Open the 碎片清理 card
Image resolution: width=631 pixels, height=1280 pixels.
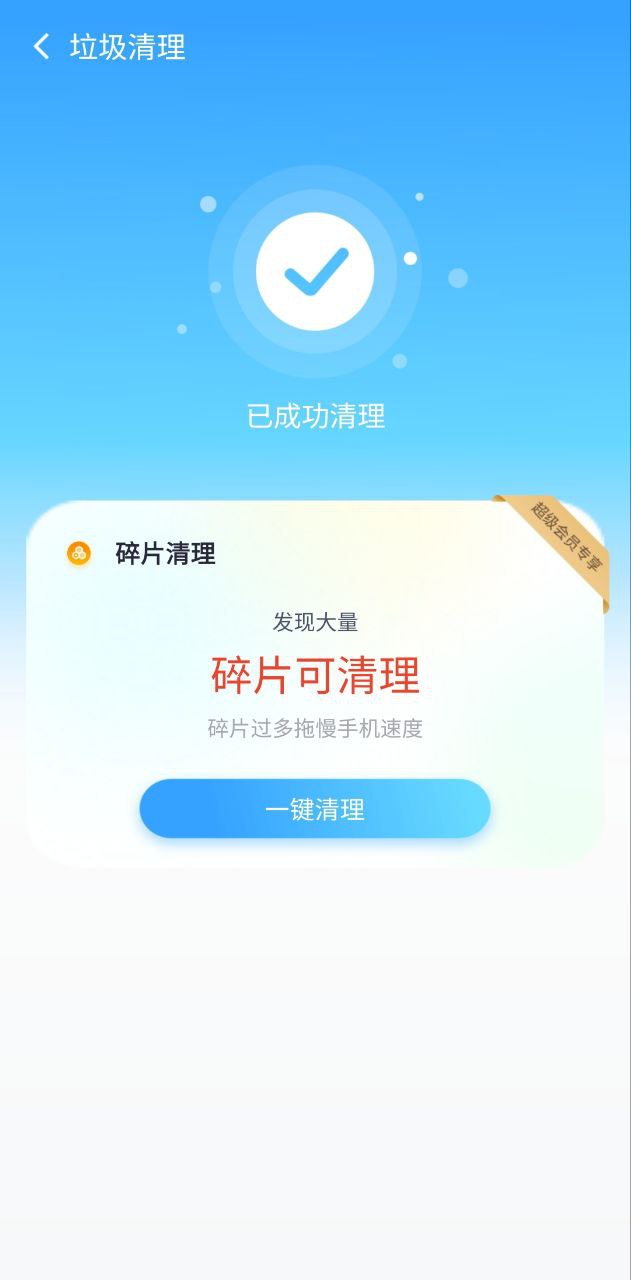tap(315, 684)
